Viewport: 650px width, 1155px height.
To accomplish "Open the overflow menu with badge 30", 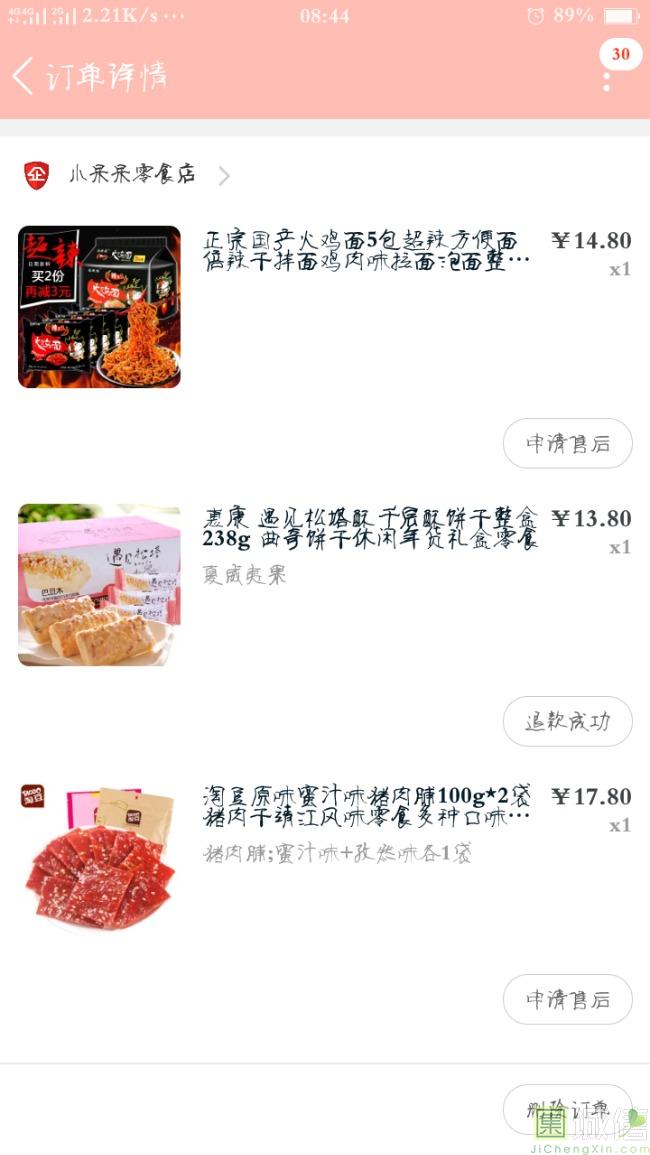I will pos(607,80).
